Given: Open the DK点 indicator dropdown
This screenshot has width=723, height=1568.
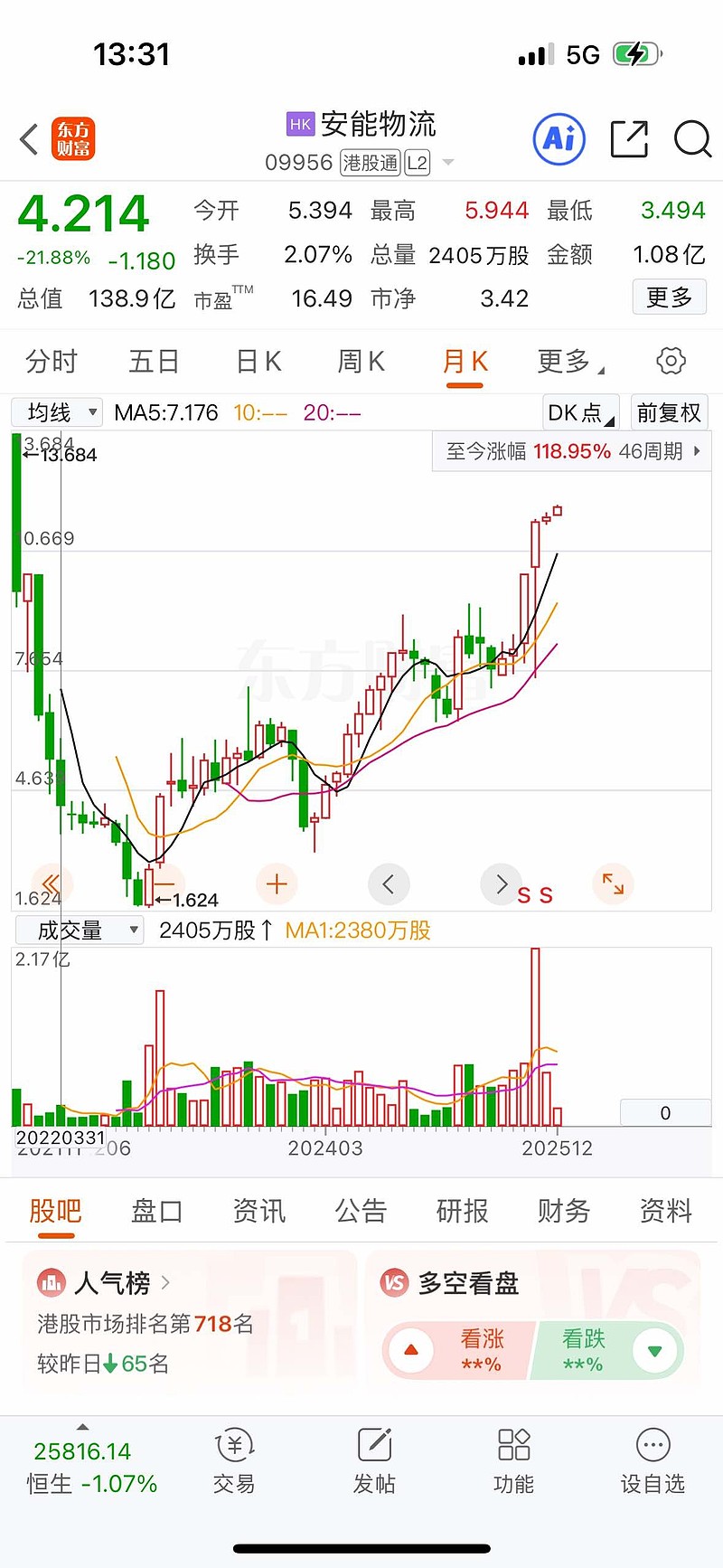Looking at the screenshot, I should coord(579,412).
